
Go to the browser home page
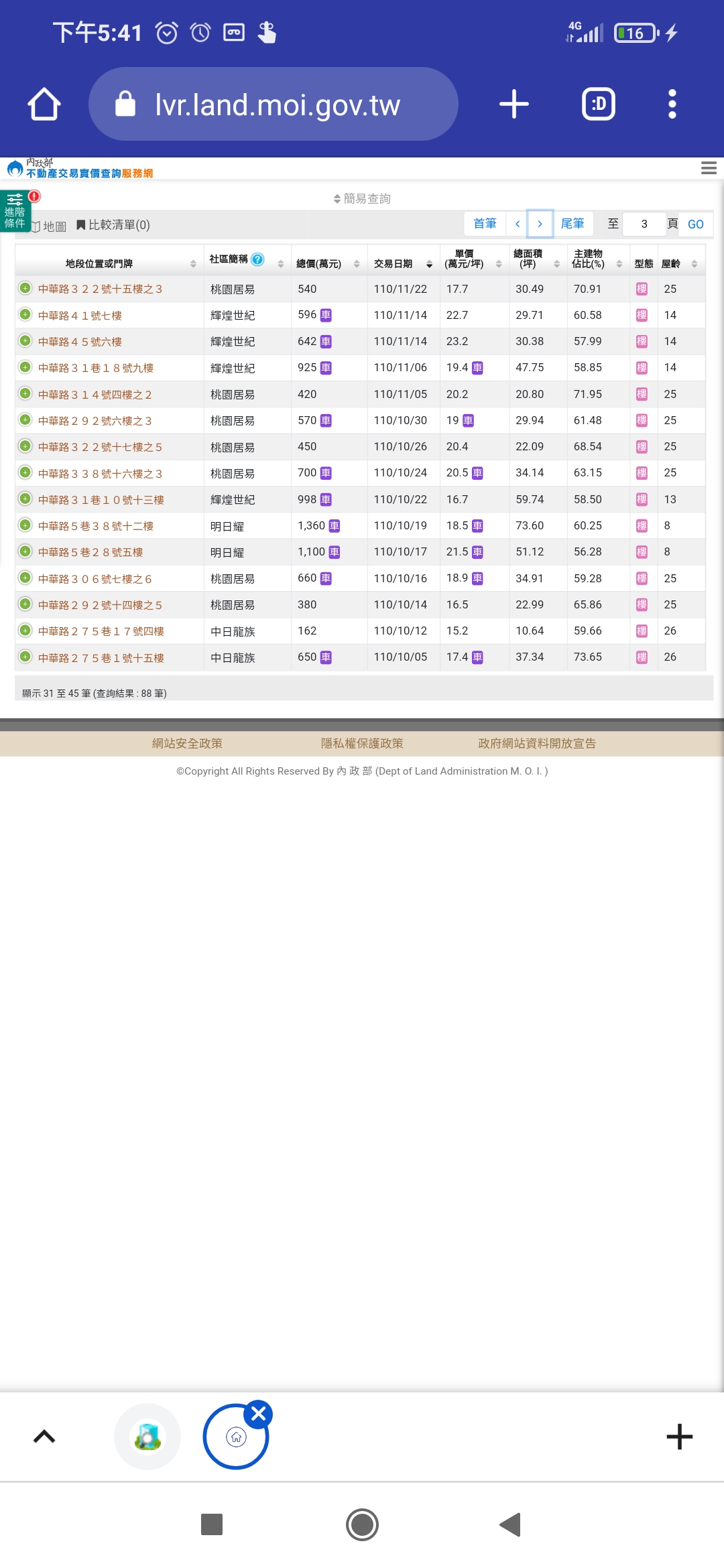coord(44,105)
